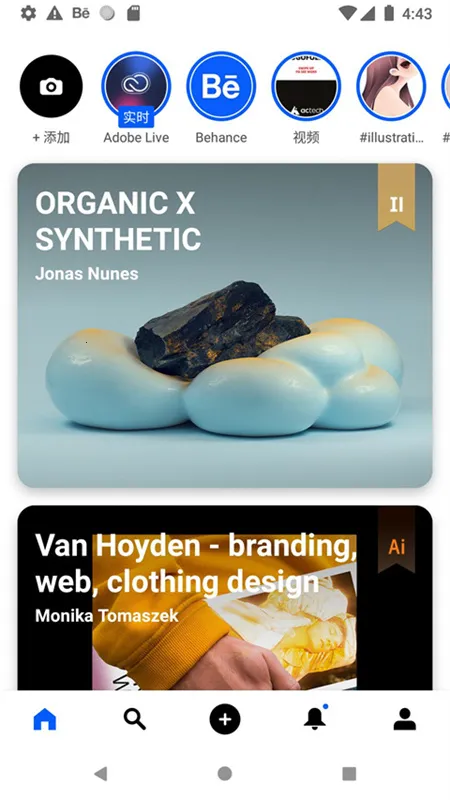The image size is (450, 800).
Task: Open the notifications bell
Action: (x=315, y=718)
